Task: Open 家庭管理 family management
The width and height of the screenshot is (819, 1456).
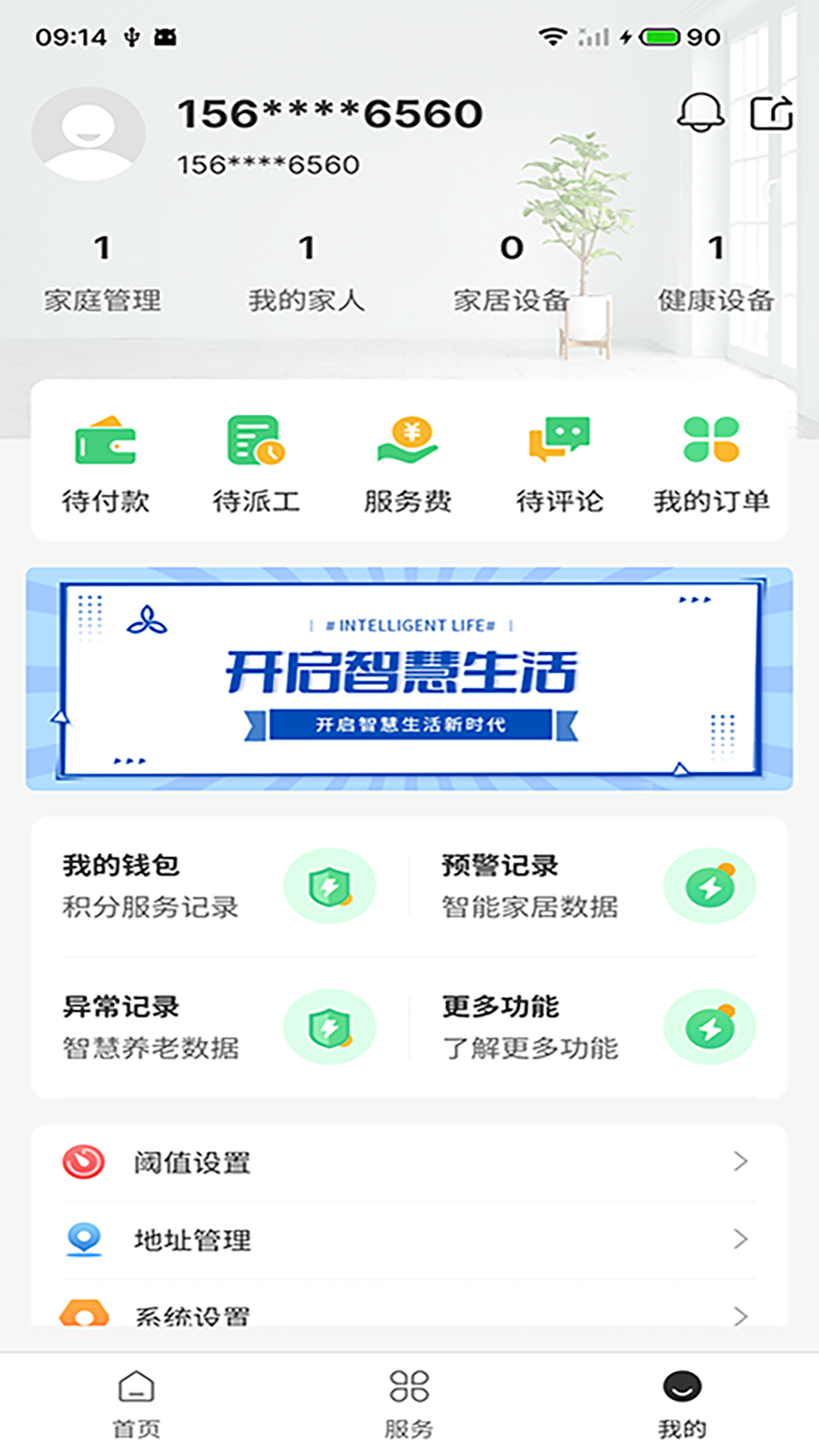Action: (x=102, y=273)
